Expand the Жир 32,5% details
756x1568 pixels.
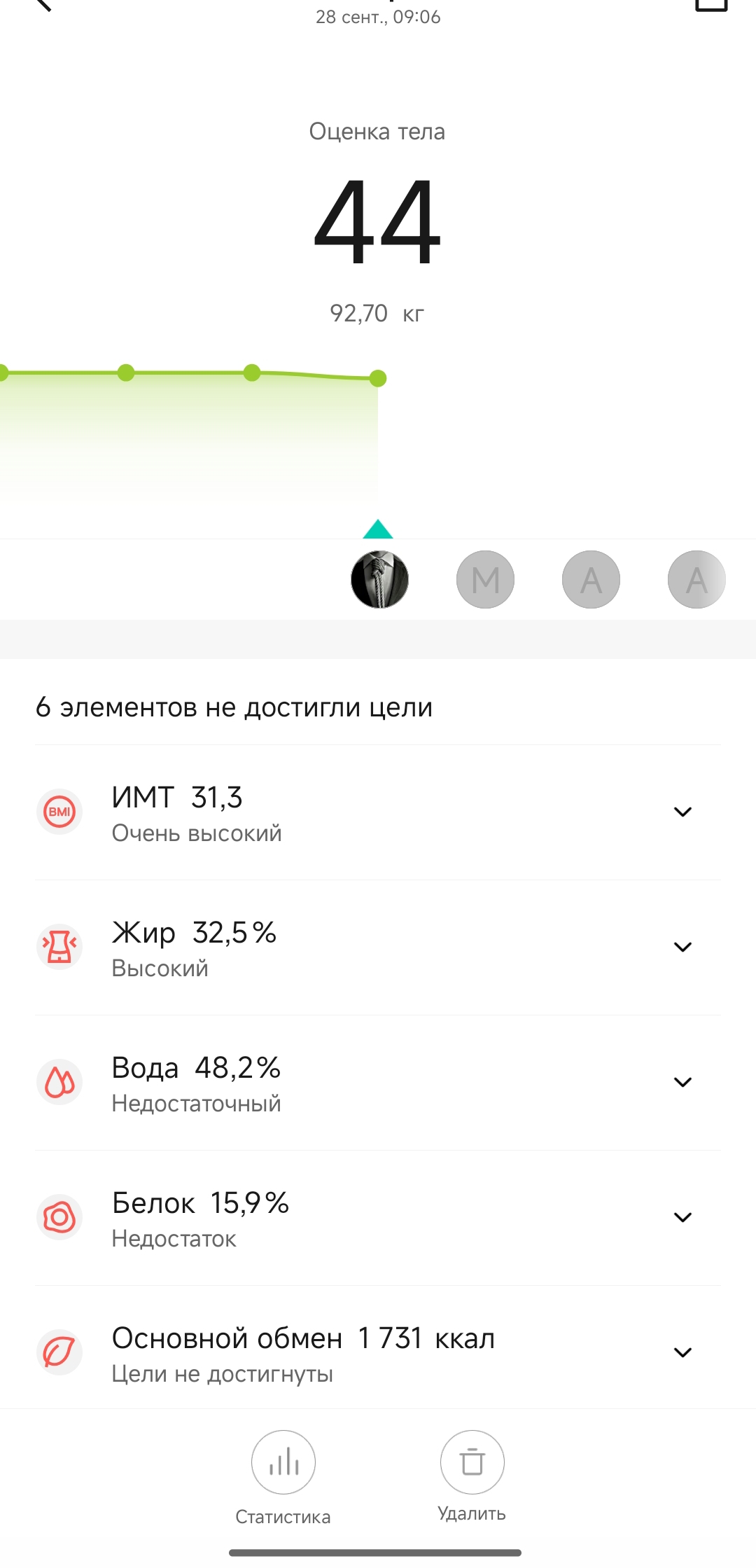click(x=682, y=947)
